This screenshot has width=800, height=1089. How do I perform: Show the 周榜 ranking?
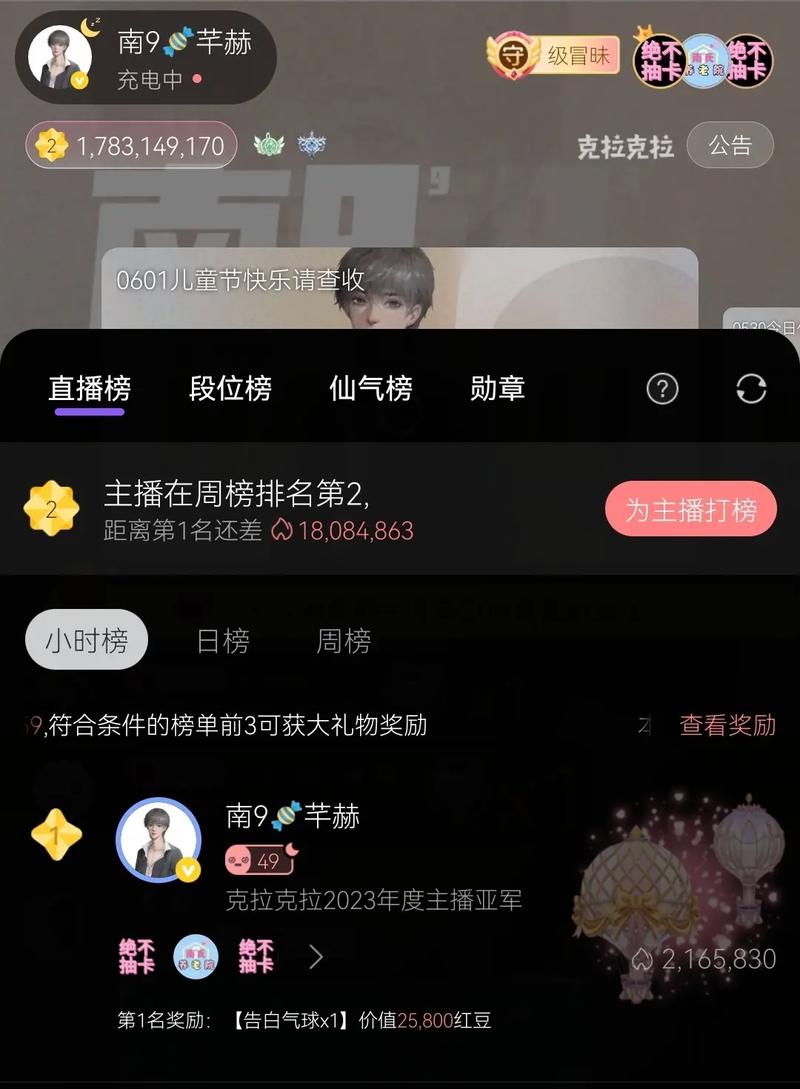tap(343, 641)
